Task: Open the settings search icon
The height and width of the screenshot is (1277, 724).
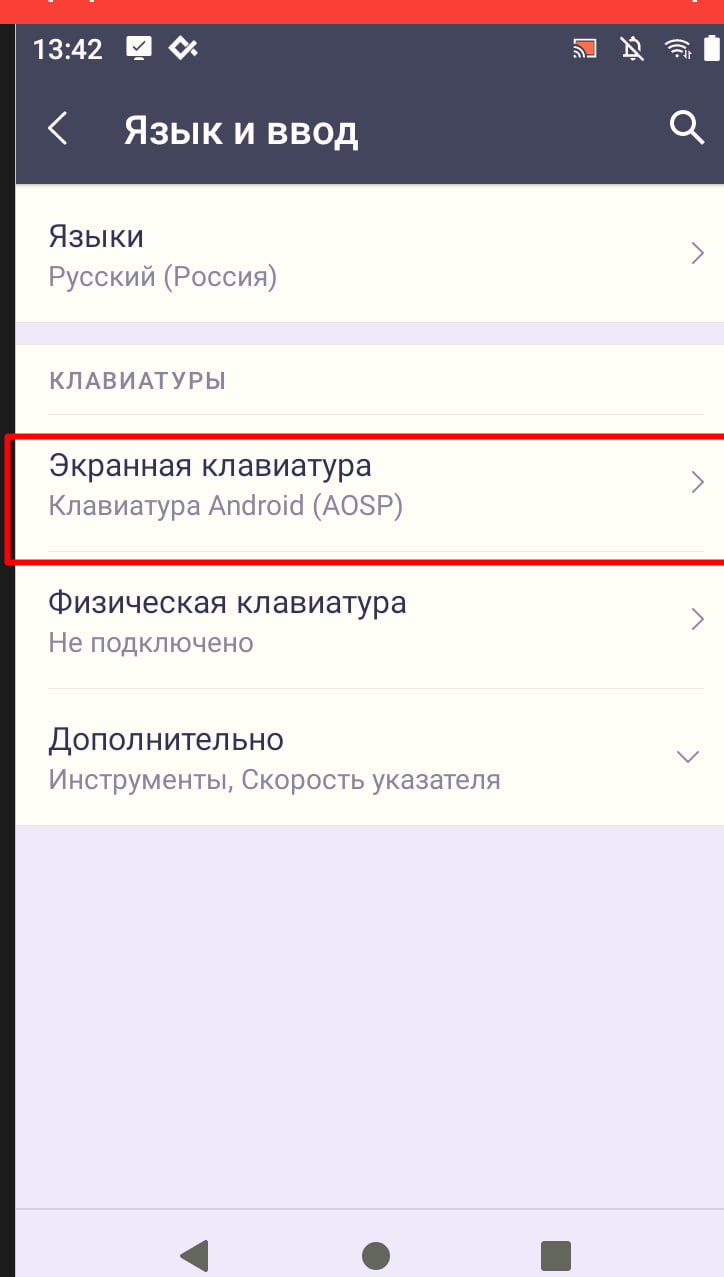Action: tap(686, 128)
